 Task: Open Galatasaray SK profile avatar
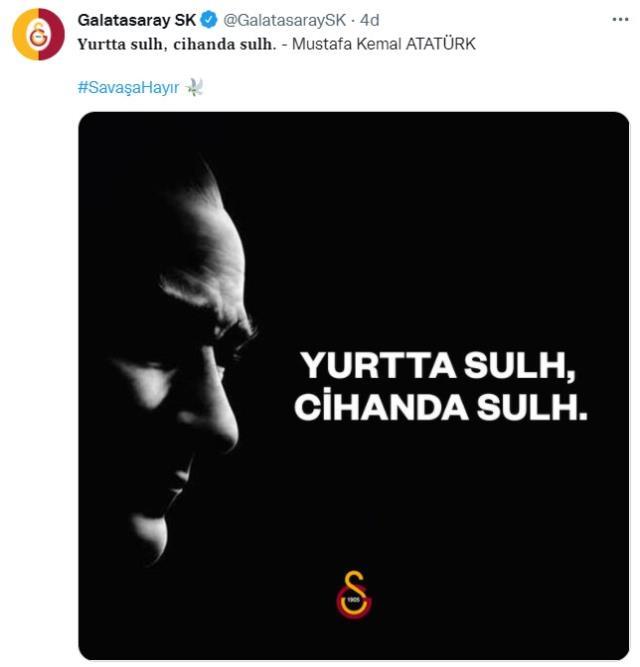tap(38, 38)
